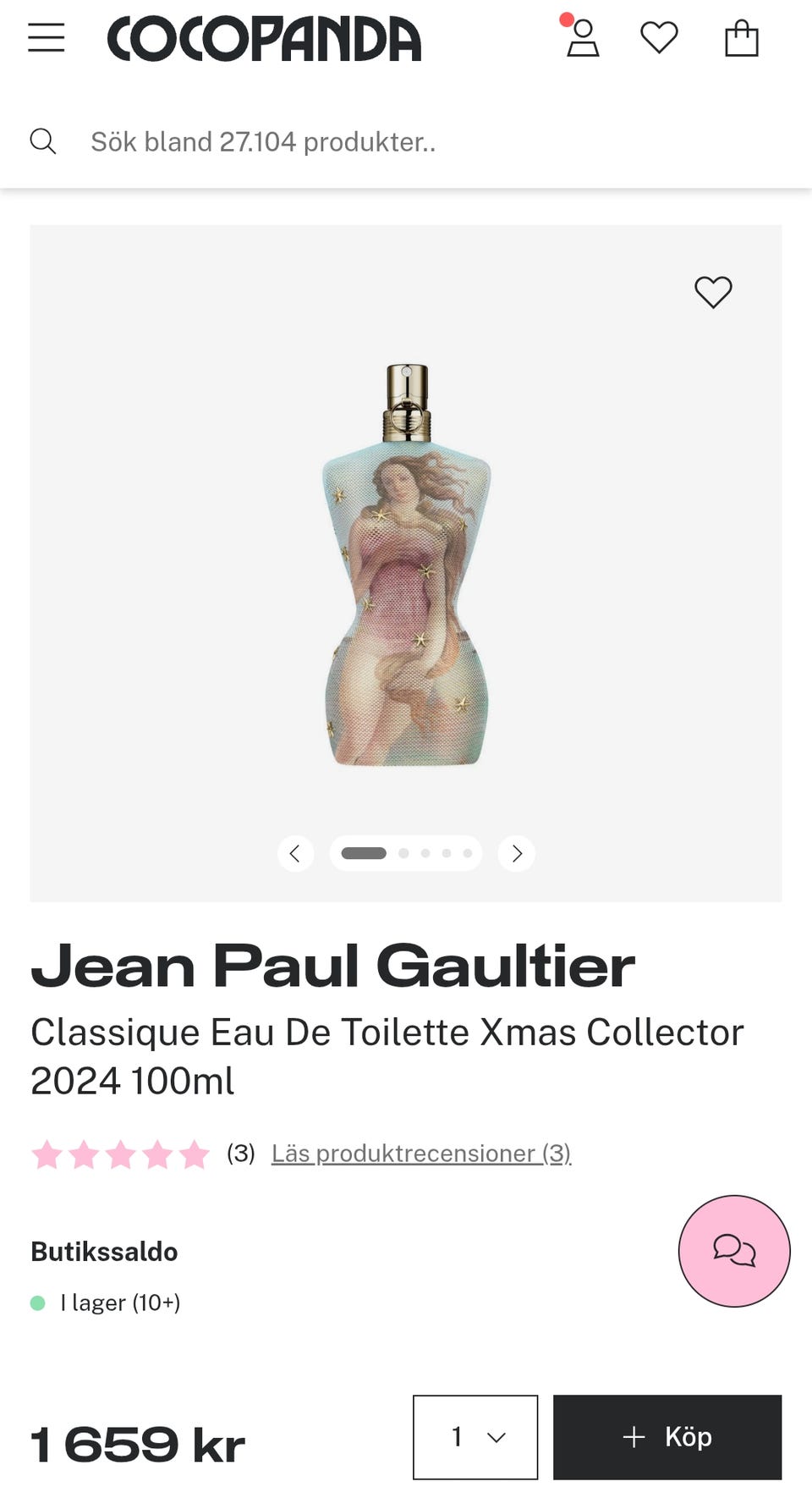Open the hamburger menu
The width and height of the screenshot is (812, 1498).
coord(46,38)
